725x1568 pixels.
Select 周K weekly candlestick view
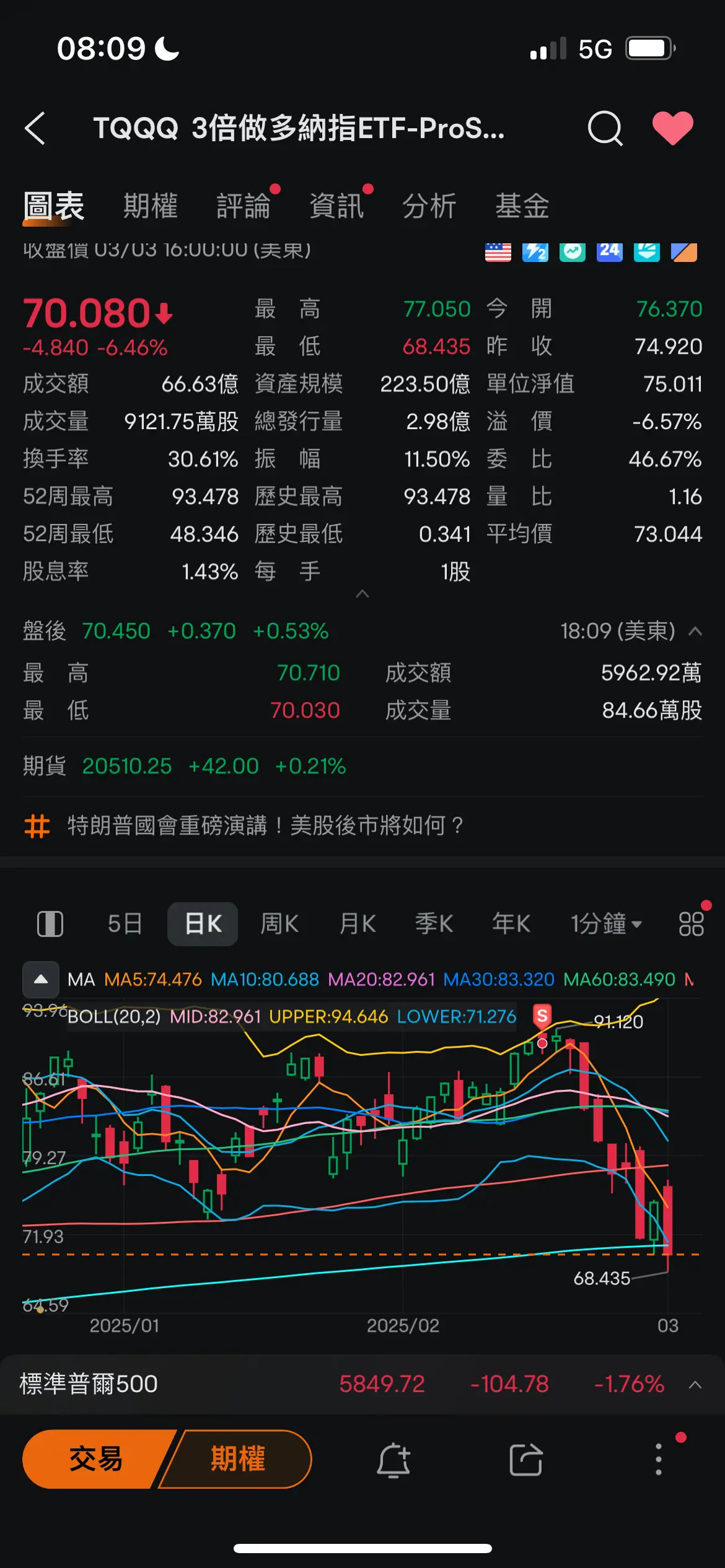279,923
